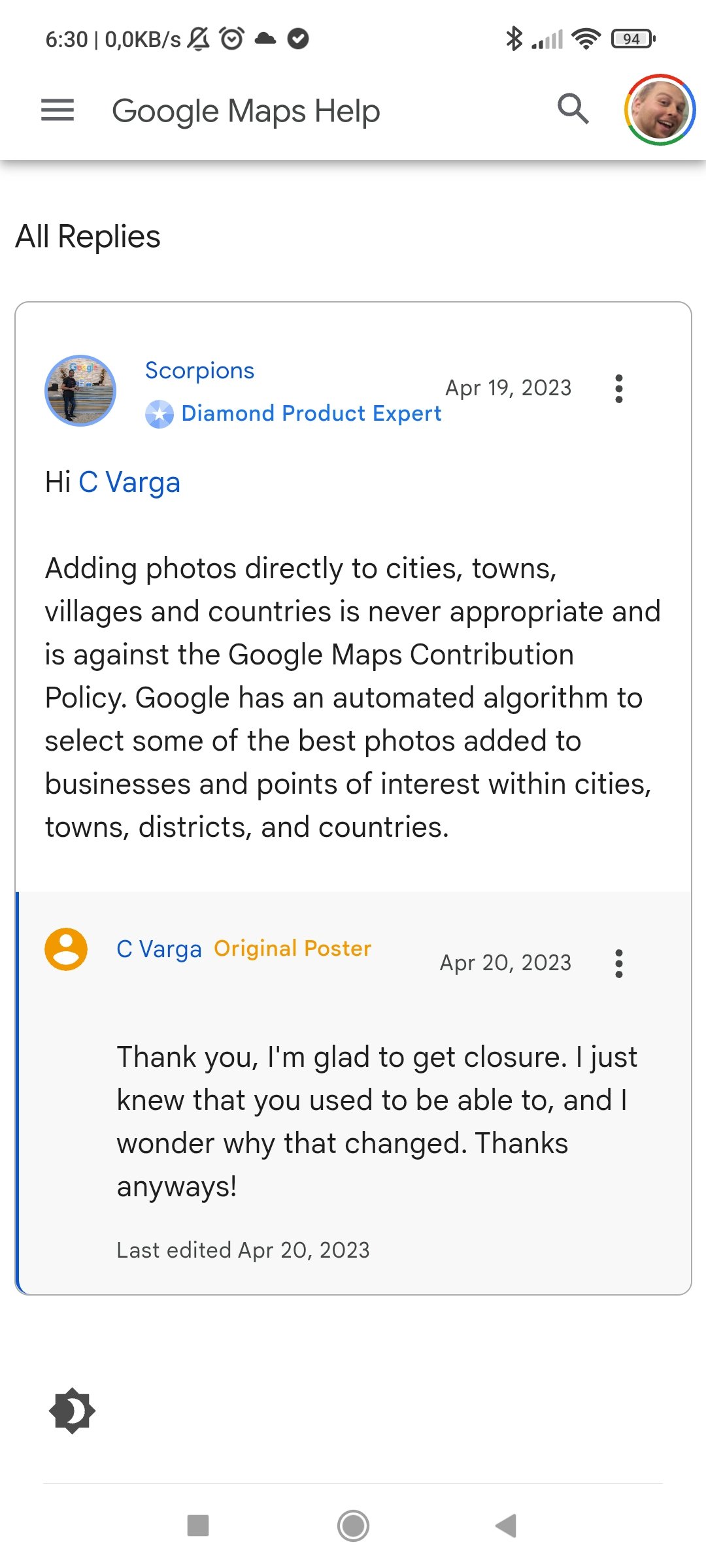The height and width of the screenshot is (1568, 706).
Task: Open the C Varga mention link
Action: [129, 483]
